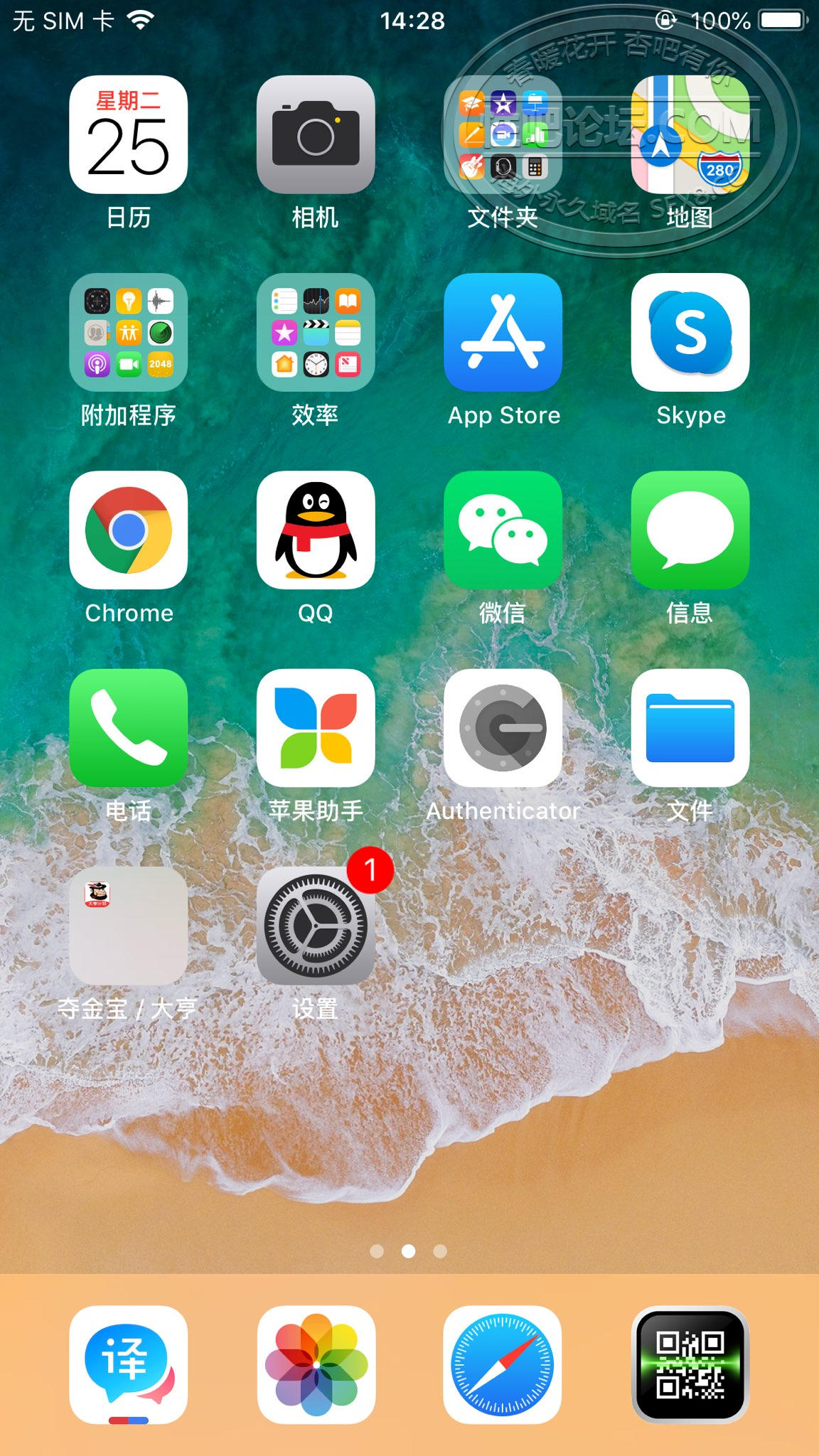
Task: Launch the App Store
Action: tap(503, 333)
